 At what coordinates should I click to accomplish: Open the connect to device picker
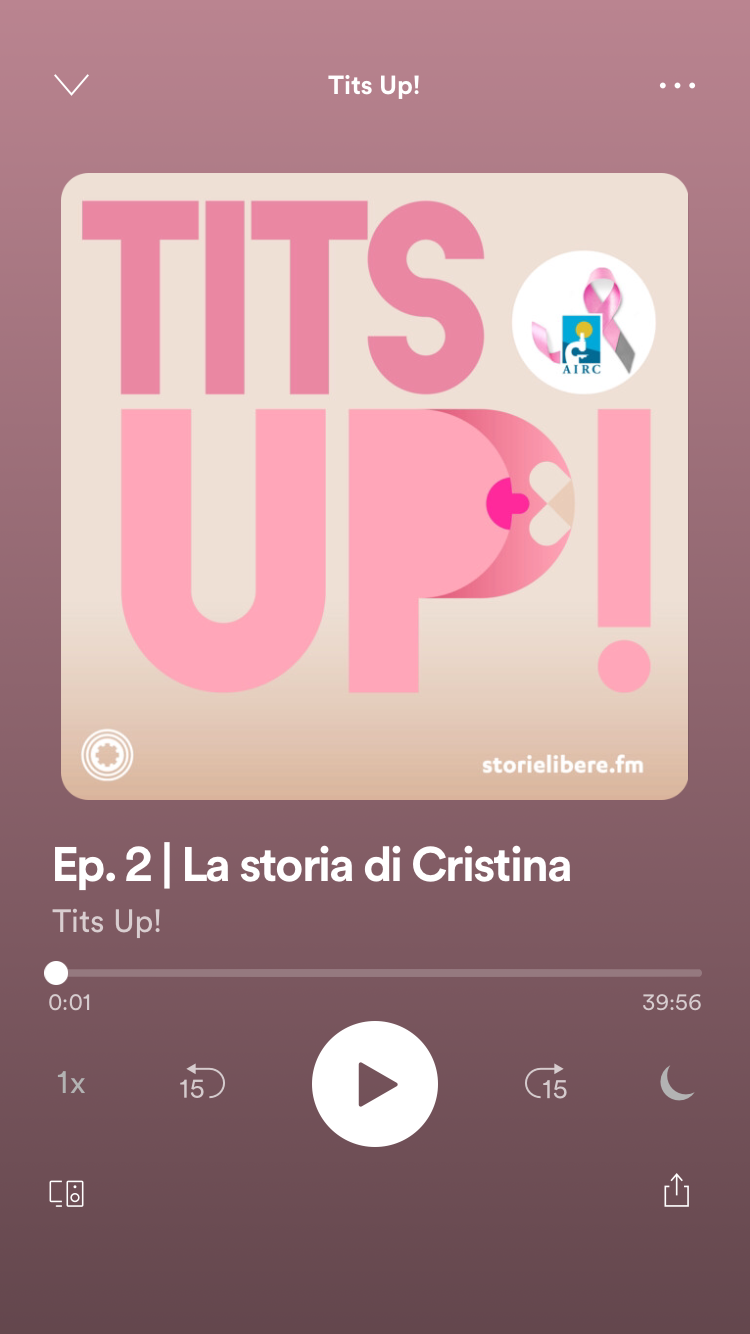pyautogui.click(x=67, y=1193)
